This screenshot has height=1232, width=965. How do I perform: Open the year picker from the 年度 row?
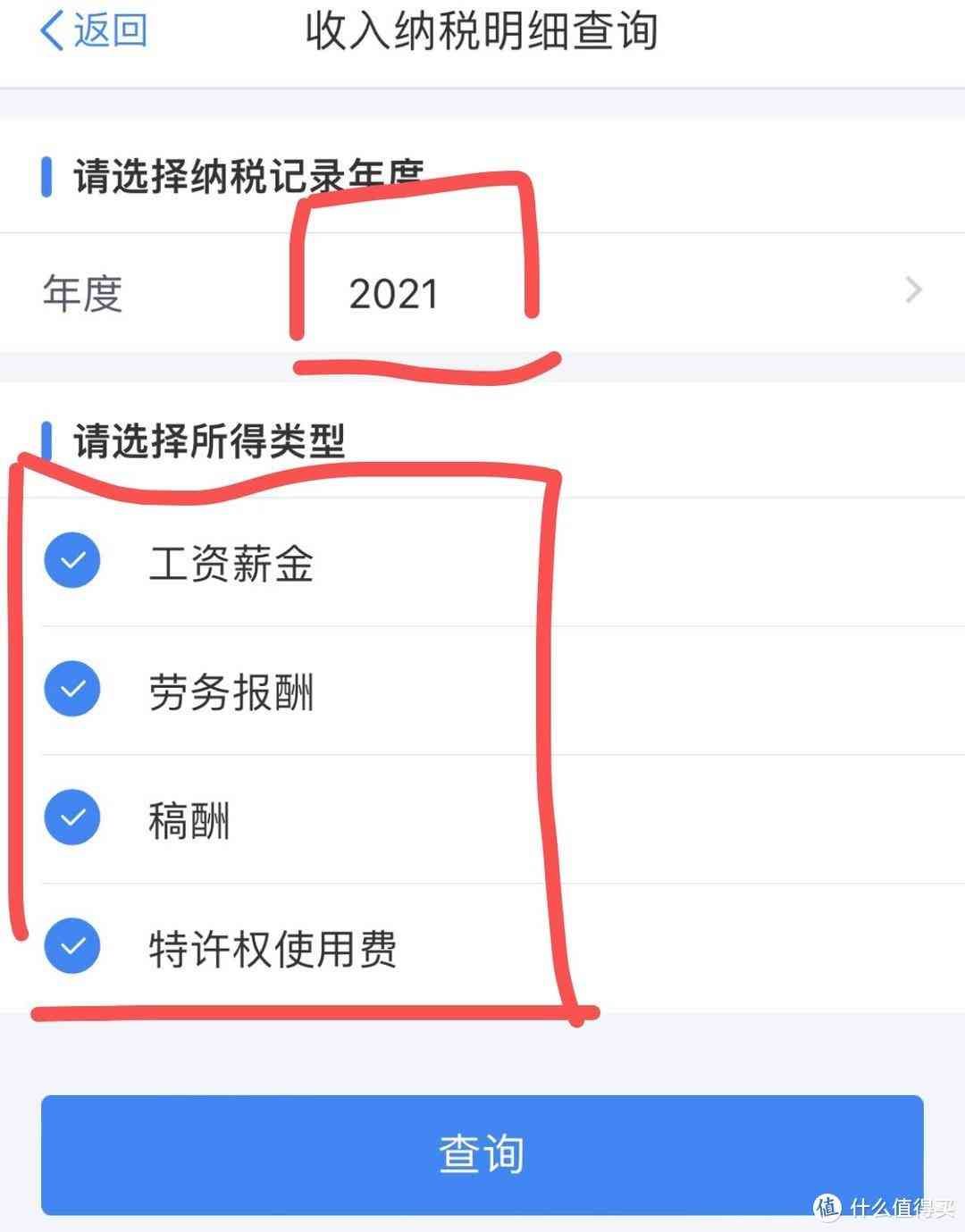click(x=482, y=289)
